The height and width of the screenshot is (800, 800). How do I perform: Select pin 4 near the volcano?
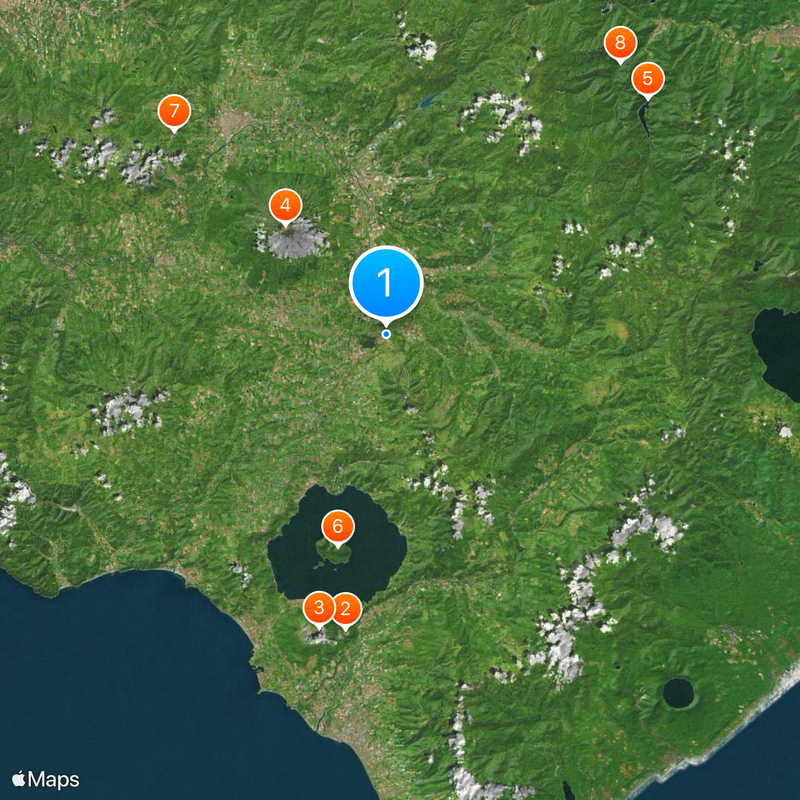coord(285,206)
